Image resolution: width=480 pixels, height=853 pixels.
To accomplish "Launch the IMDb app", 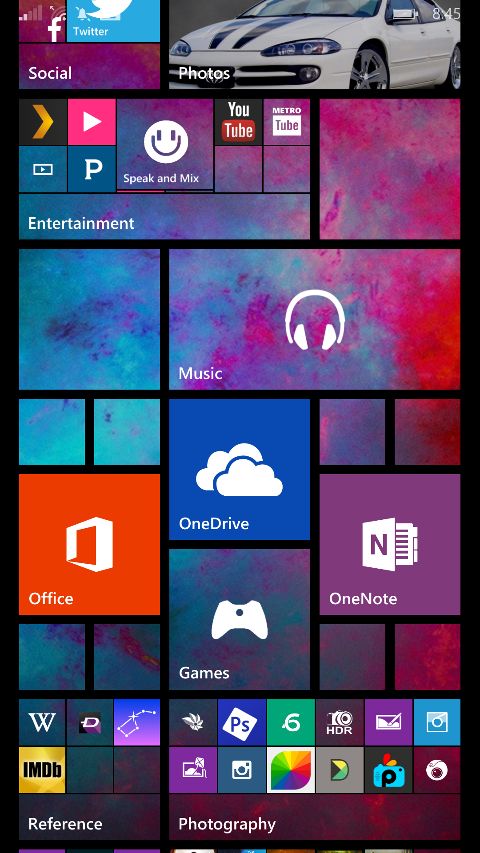I will click(42, 770).
